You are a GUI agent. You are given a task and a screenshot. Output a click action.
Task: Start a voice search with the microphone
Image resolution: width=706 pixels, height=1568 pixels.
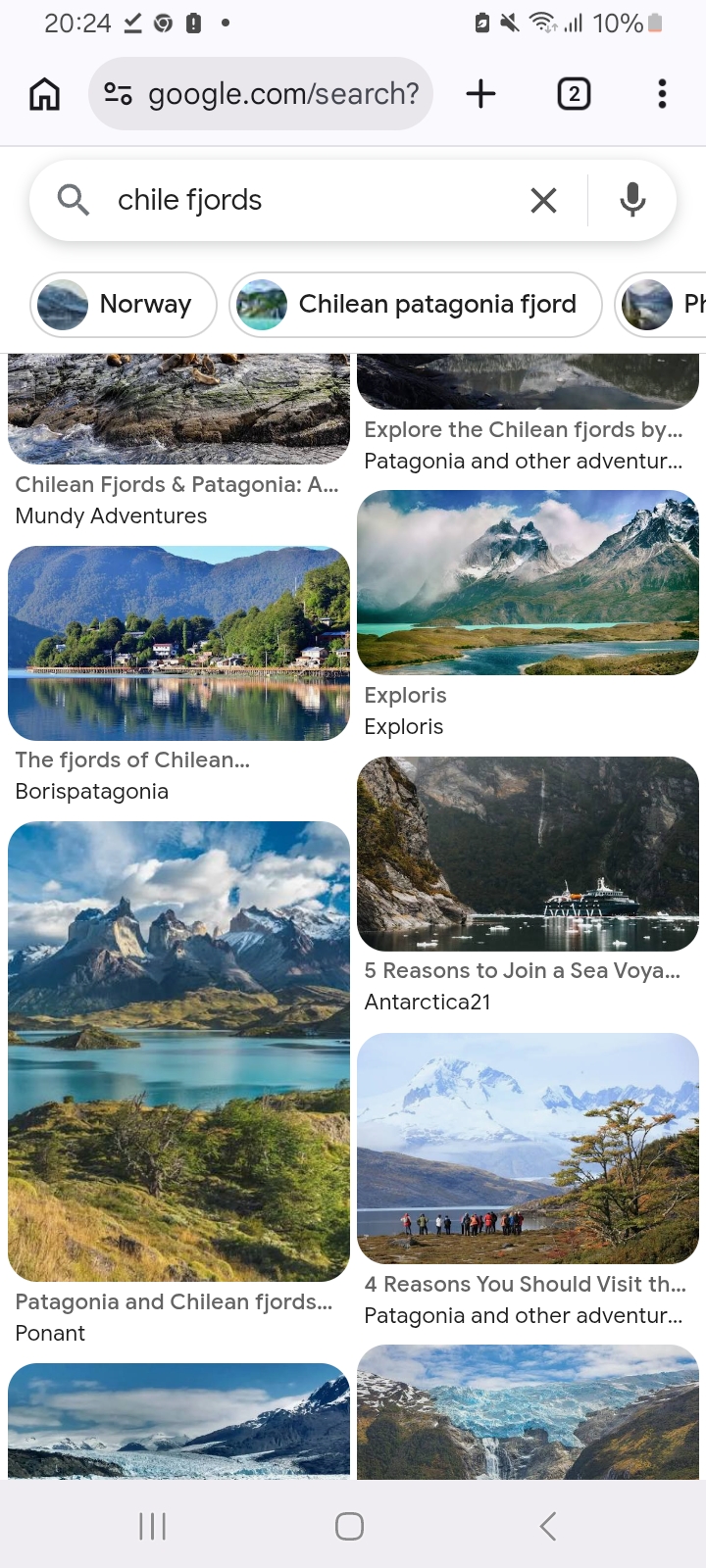(632, 200)
